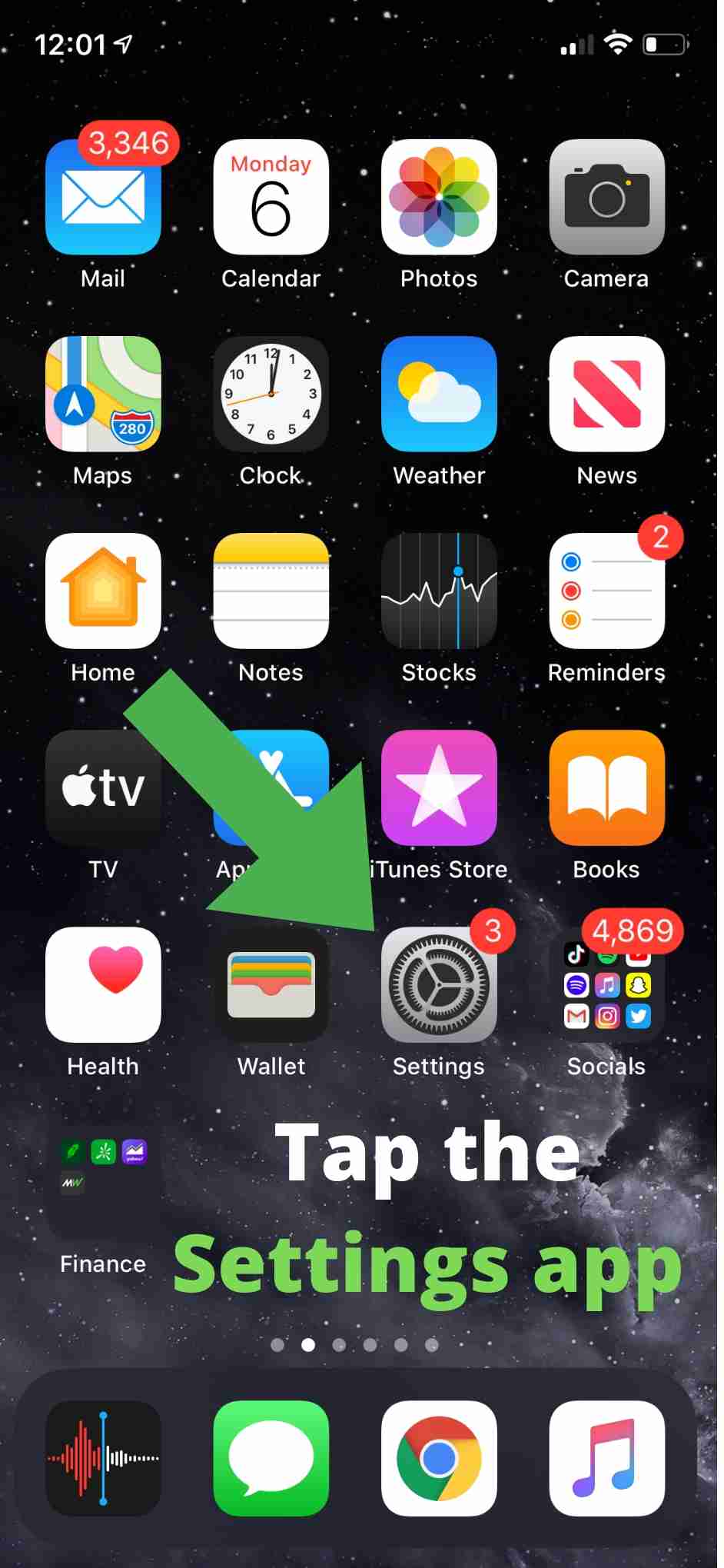
Task: Open the Books app
Action: 606,788
